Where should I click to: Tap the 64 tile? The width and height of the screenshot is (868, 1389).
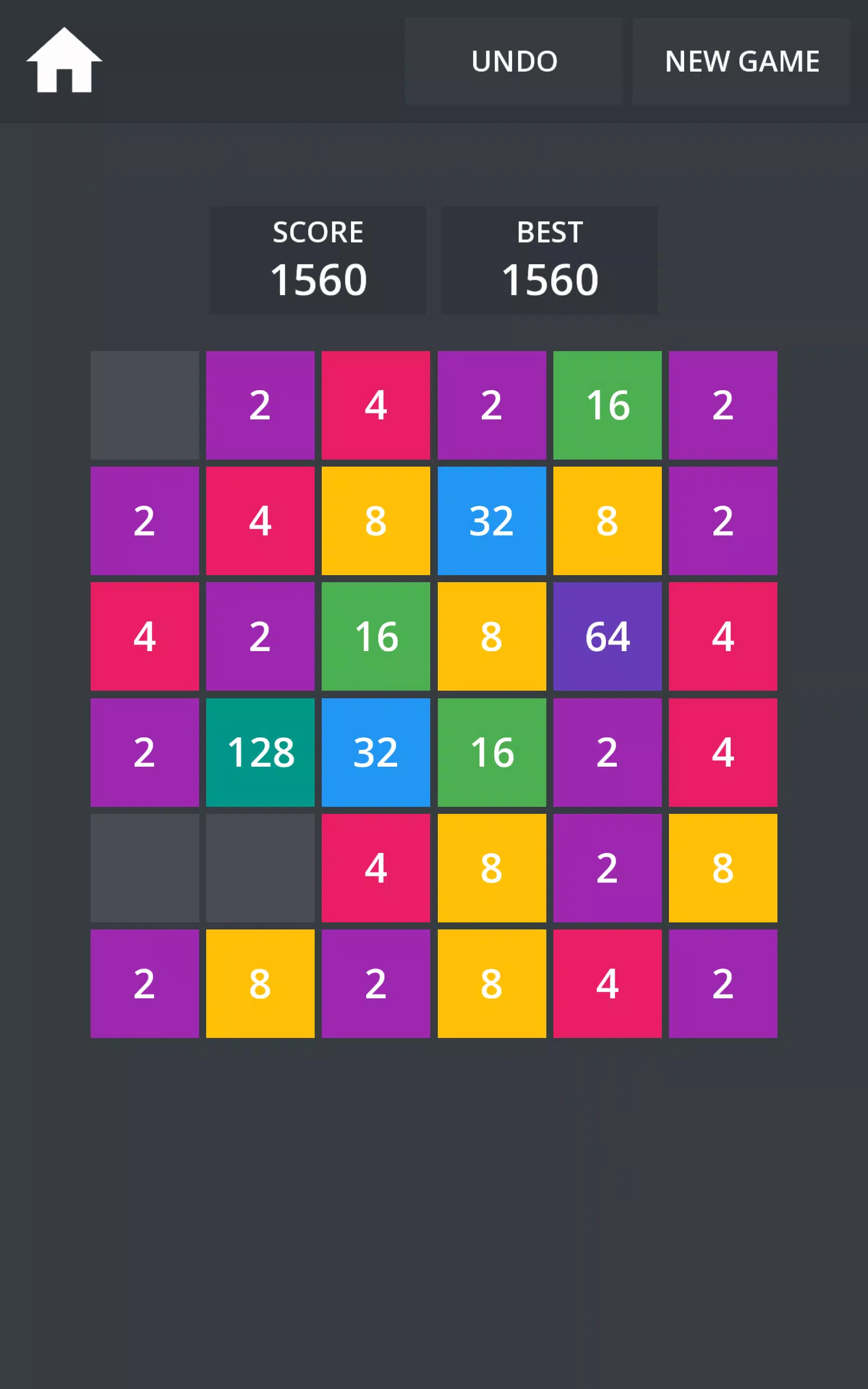click(608, 637)
